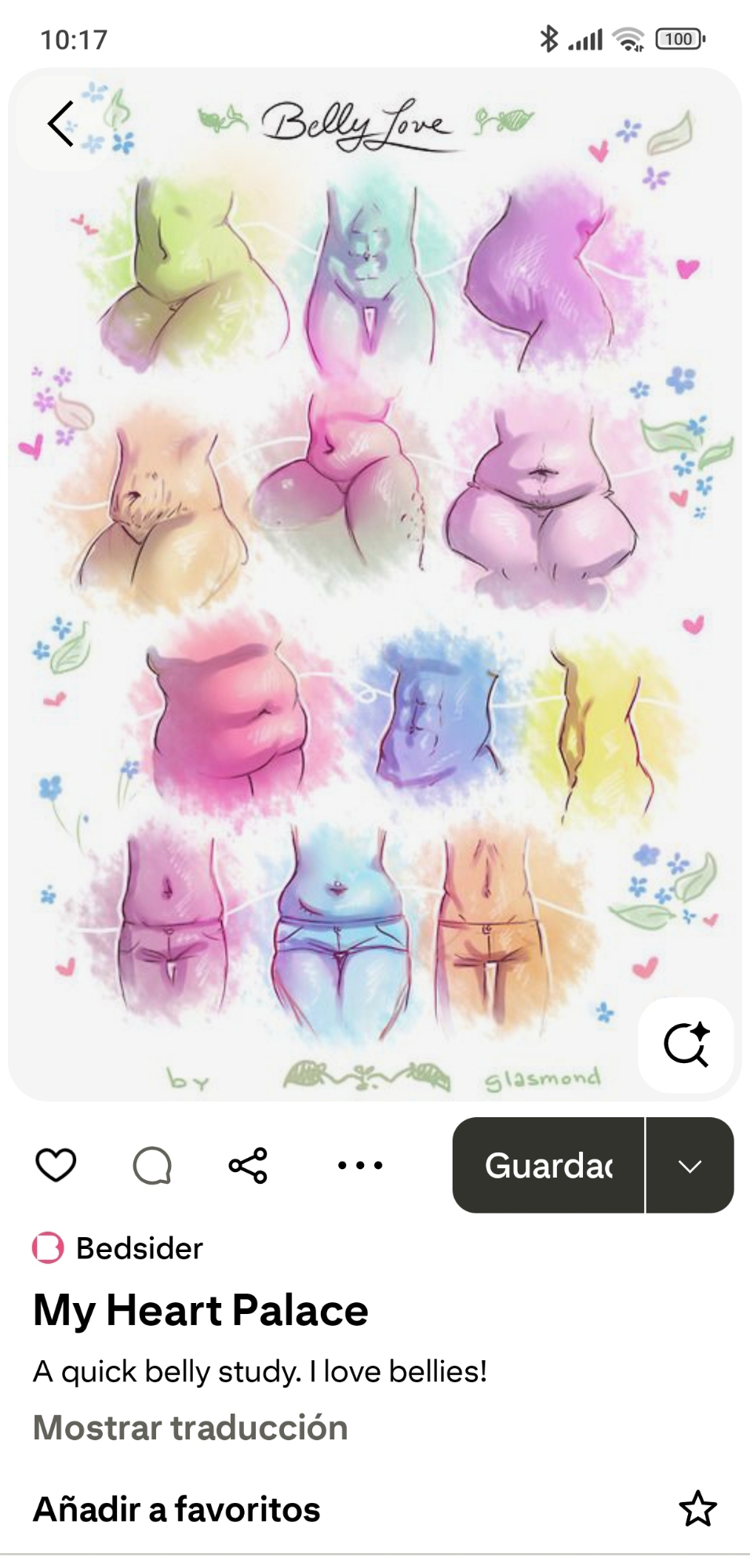The height and width of the screenshot is (1568, 750).
Task: Tap Mostrar traducción
Action: 190,1428
